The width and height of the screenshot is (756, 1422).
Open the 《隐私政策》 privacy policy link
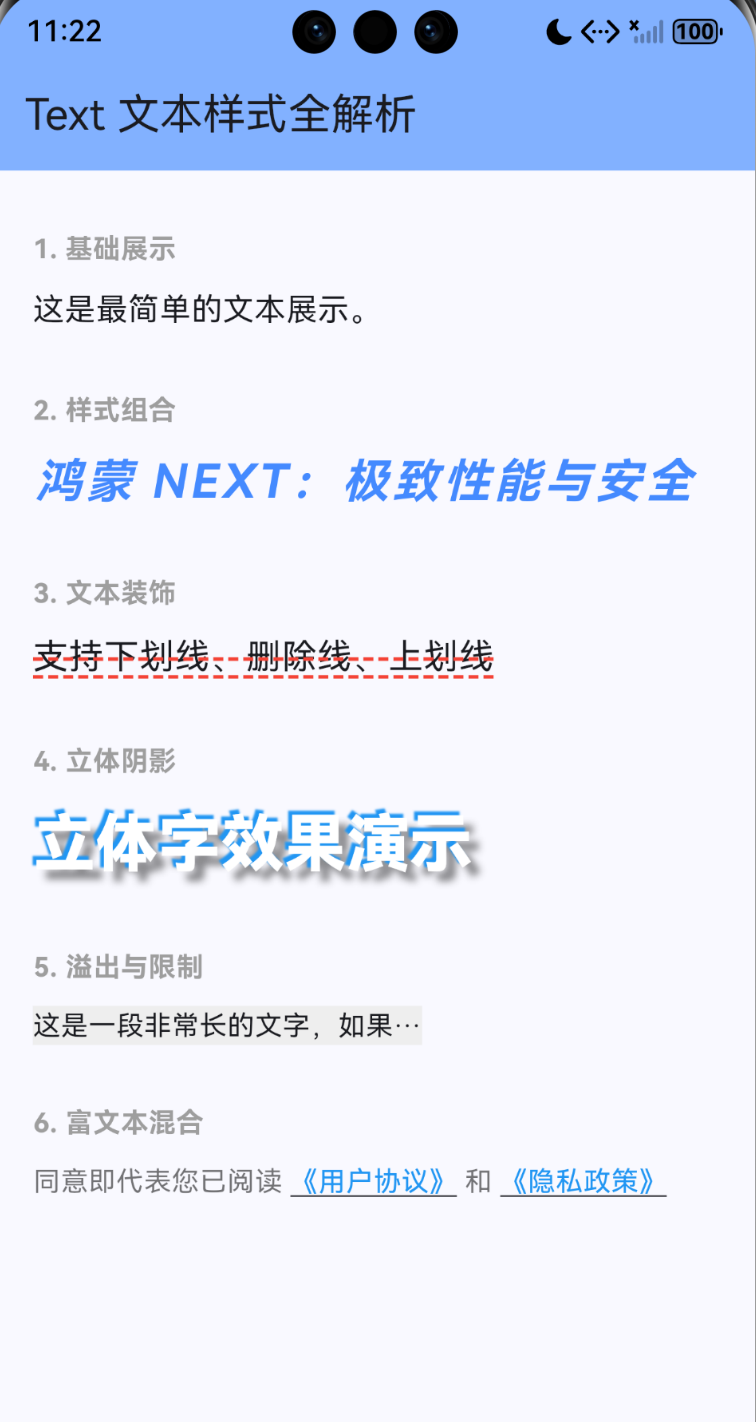tap(583, 1181)
